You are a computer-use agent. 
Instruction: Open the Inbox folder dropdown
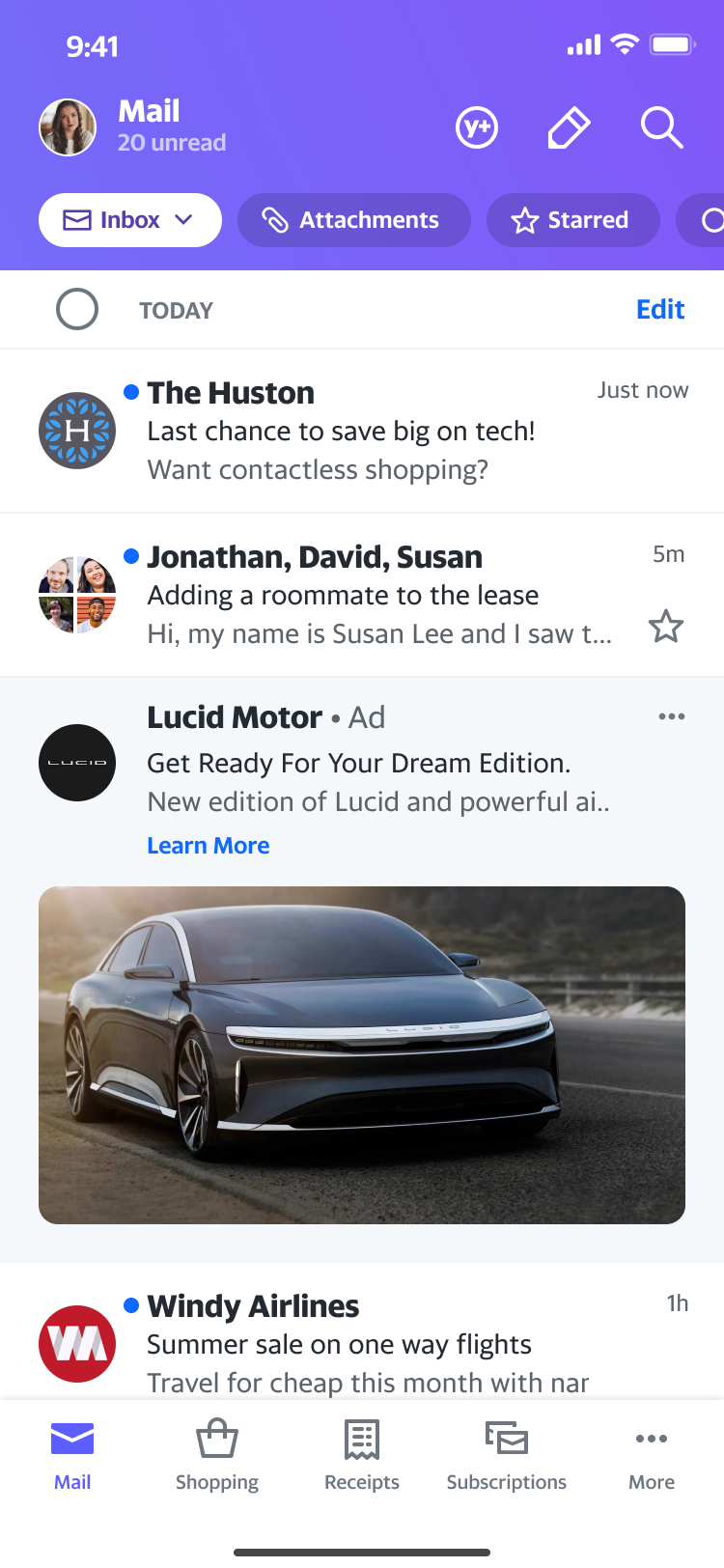click(x=129, y=219)
